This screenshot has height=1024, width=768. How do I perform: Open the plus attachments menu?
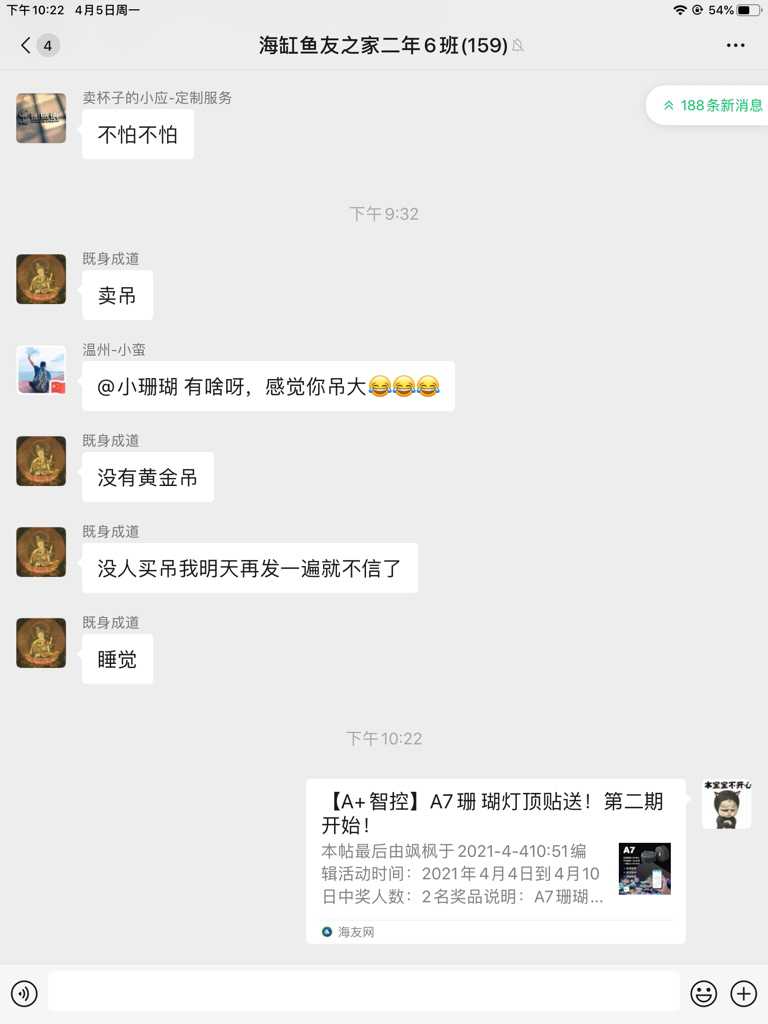(x=744, y=993)
